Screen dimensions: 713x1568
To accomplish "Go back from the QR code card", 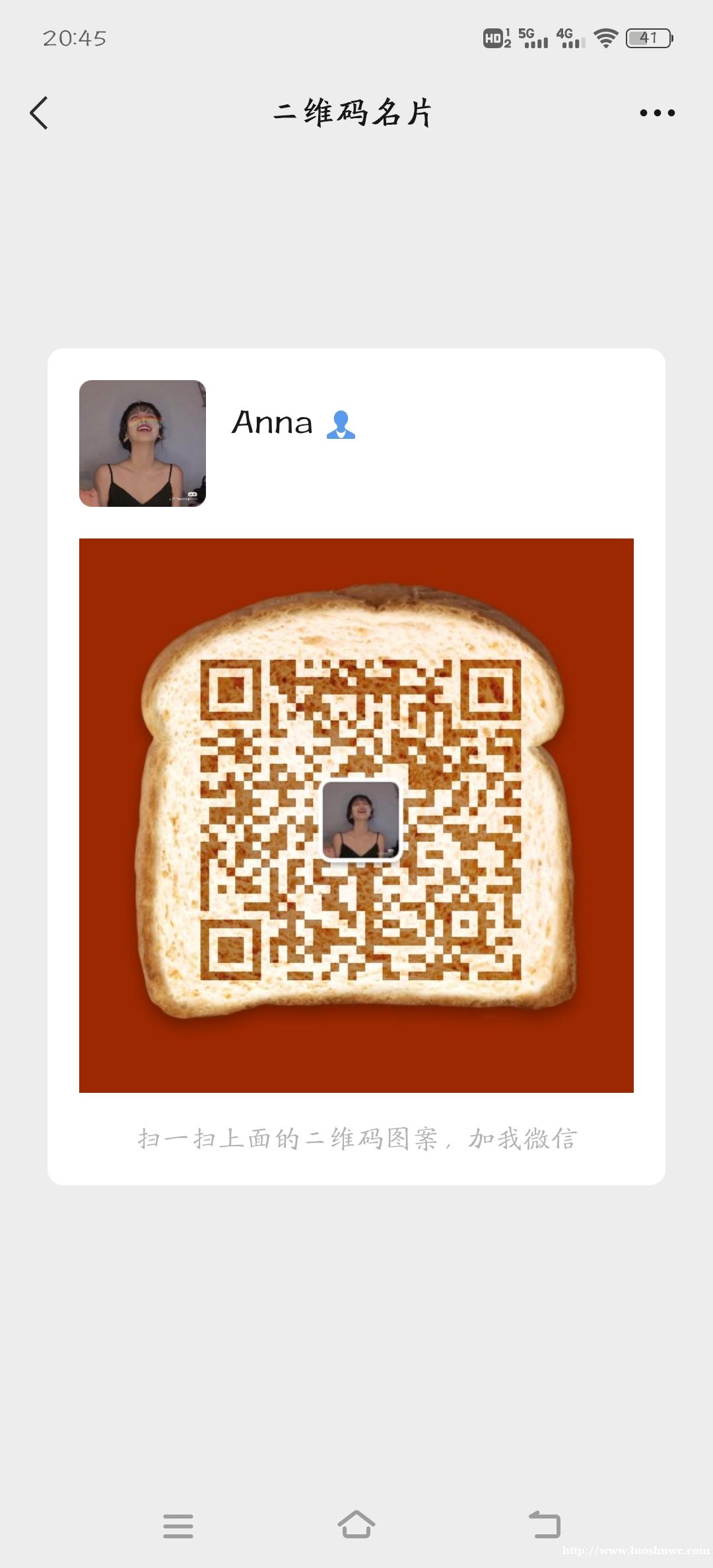I will pos(40,113).
